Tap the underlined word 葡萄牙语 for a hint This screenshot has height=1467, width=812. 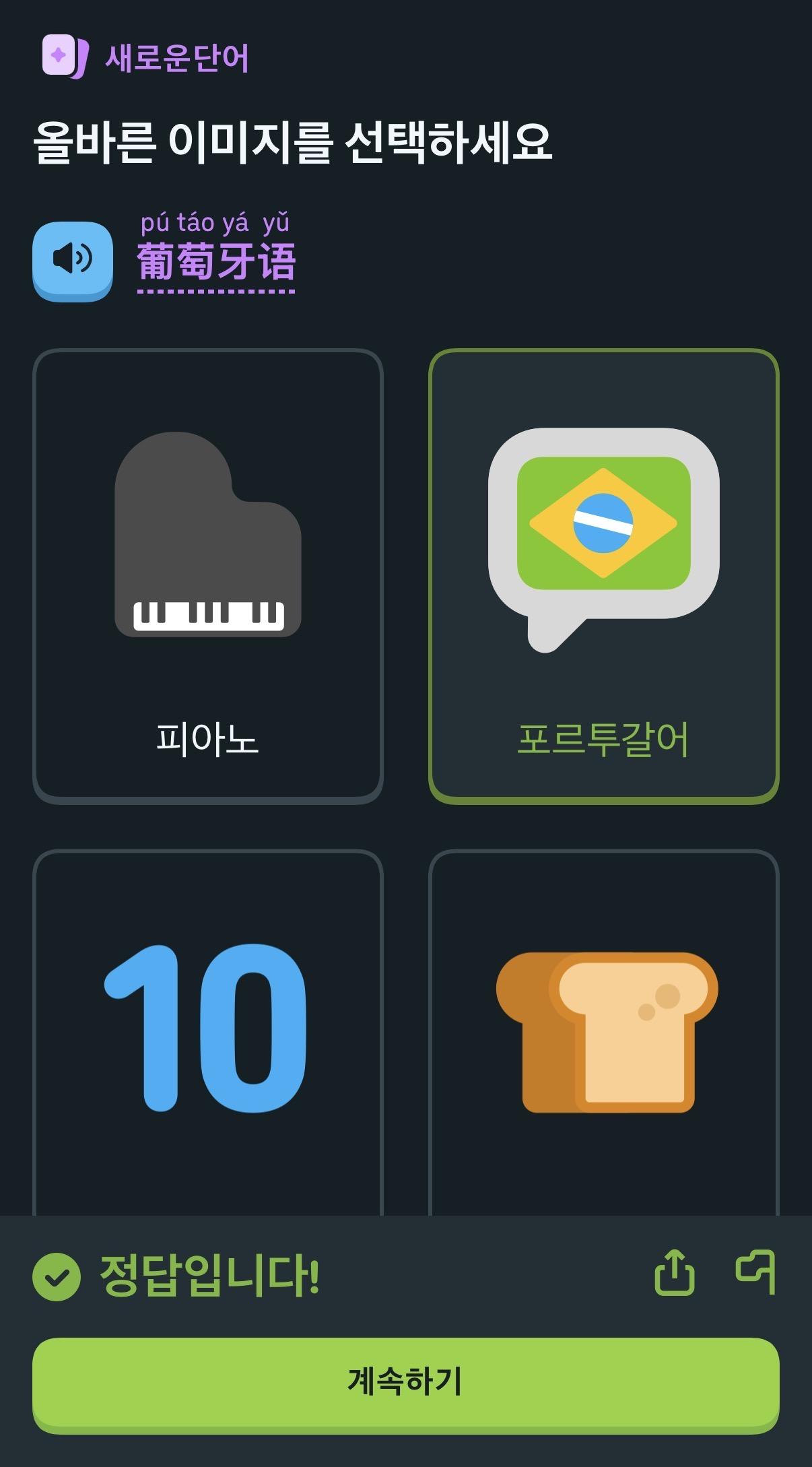click(x=216, y=261)
